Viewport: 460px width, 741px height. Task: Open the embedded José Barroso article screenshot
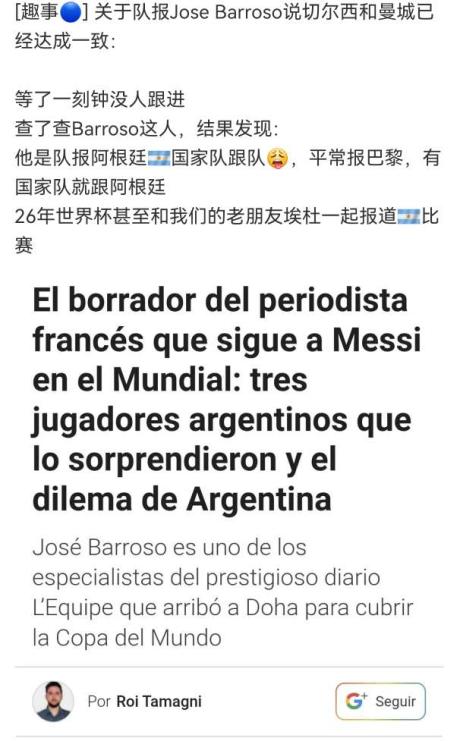[229, 502]
